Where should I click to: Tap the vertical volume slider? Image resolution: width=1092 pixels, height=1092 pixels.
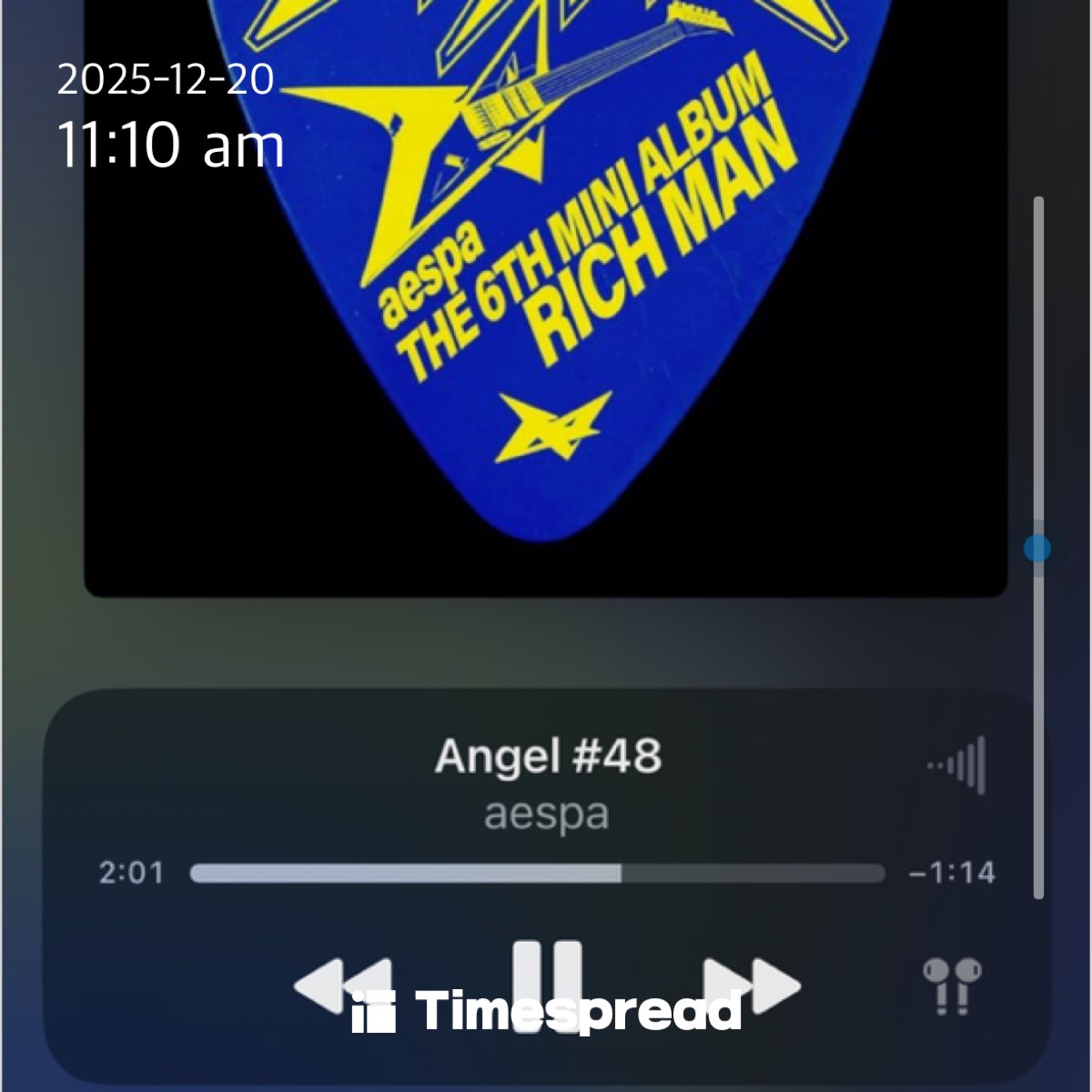[x=1037, y=548]
